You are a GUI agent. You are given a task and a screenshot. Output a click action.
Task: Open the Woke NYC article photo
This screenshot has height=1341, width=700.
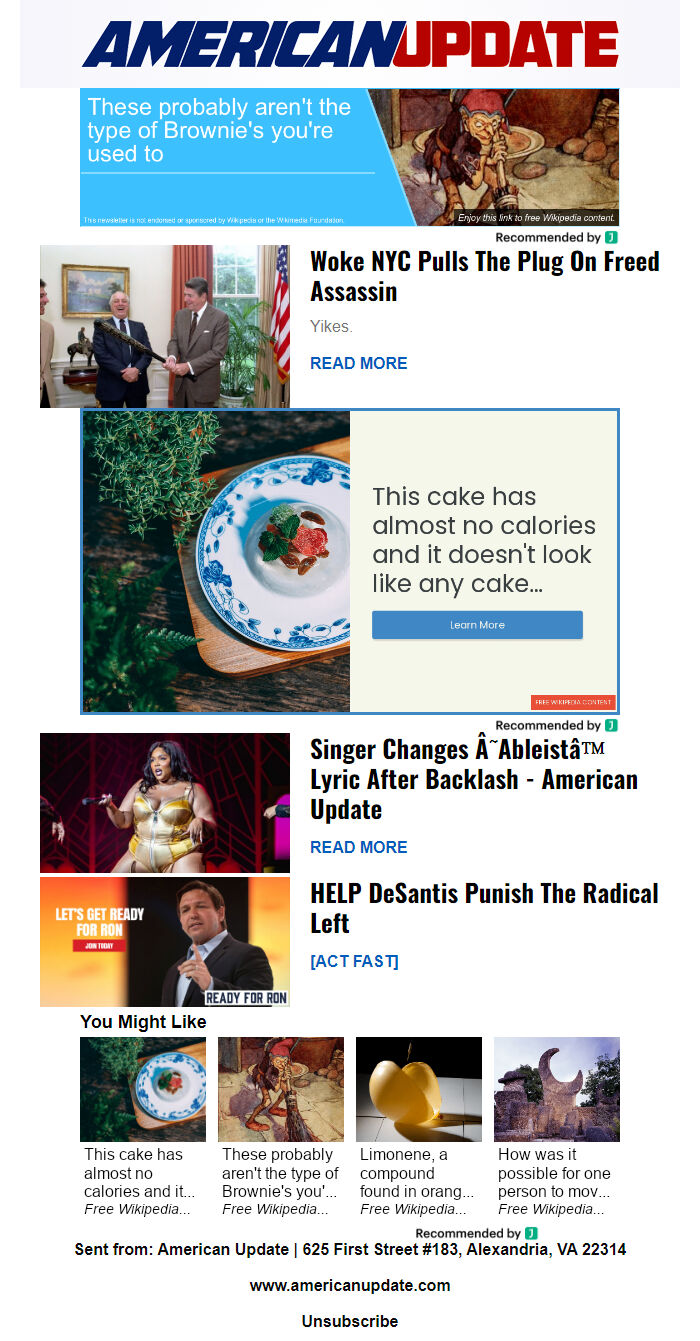[165, 326]
